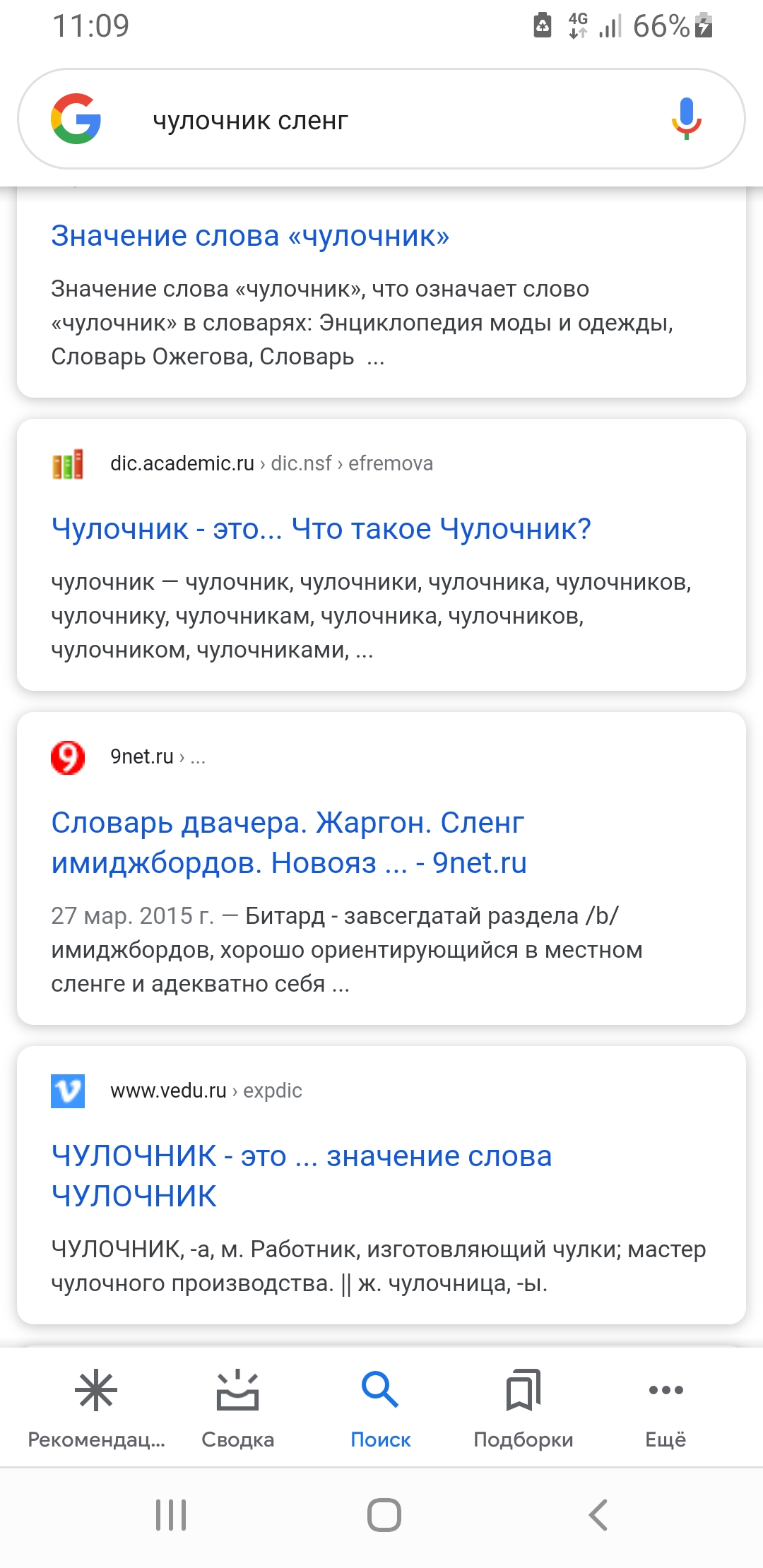The width and height of the screenshot is (763, 1568).
Task: Open recent apps from the navigation bar
Action: (171, 1514)
